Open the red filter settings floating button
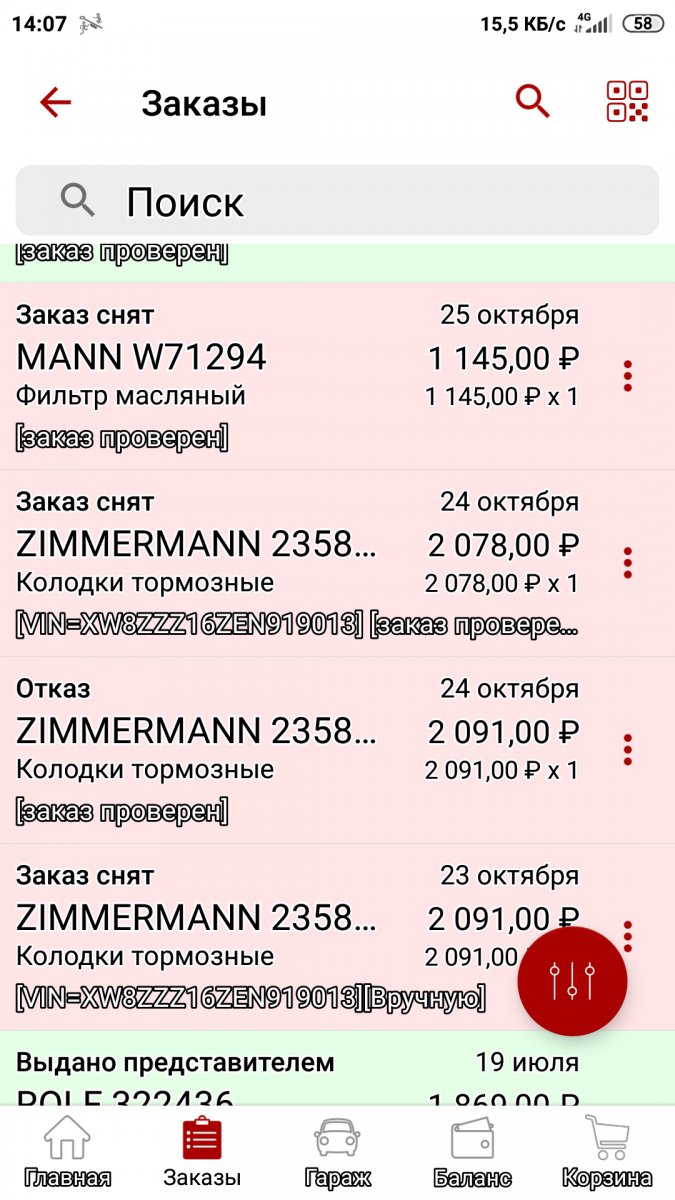Screen dimensions: 675x1200 pos(572,982)
